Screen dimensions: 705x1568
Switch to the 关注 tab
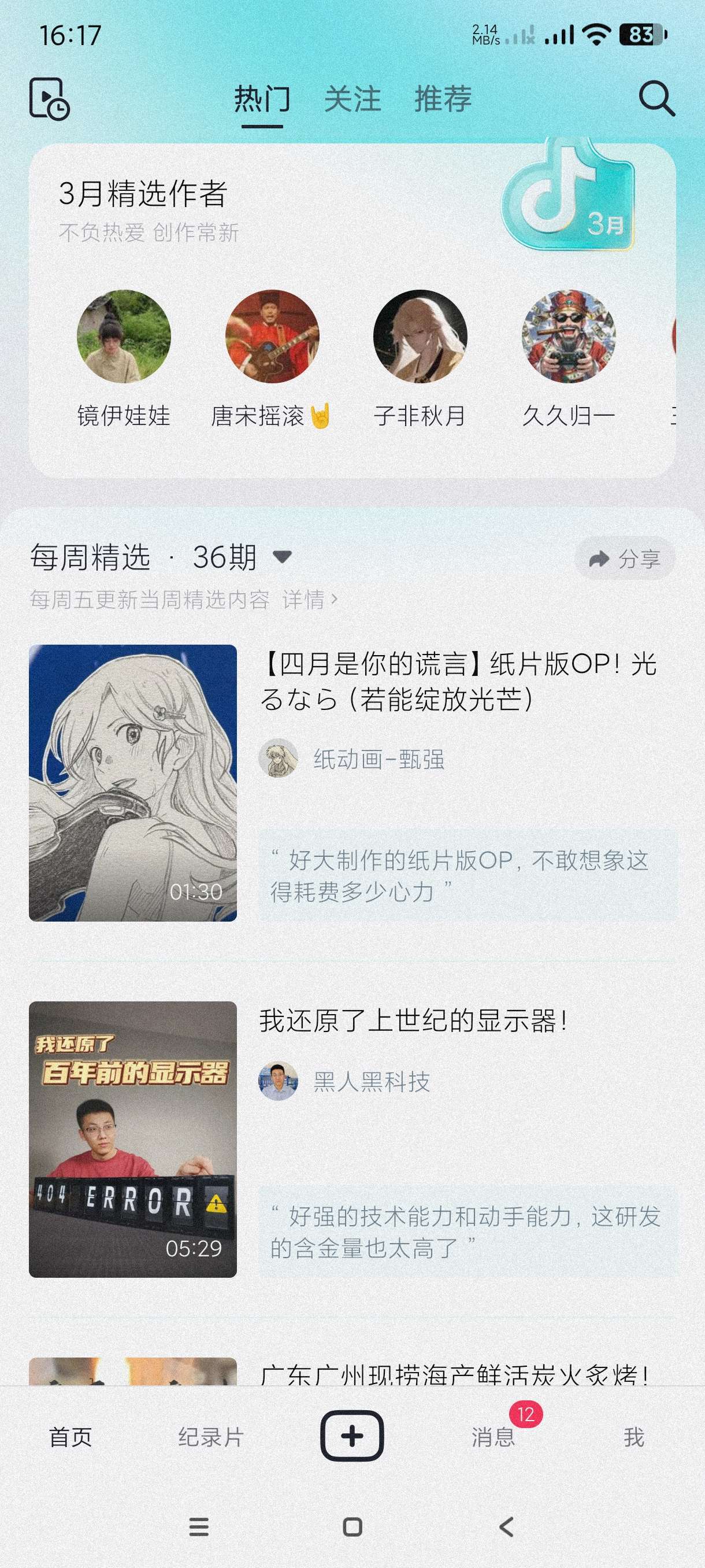pos(352,99)
